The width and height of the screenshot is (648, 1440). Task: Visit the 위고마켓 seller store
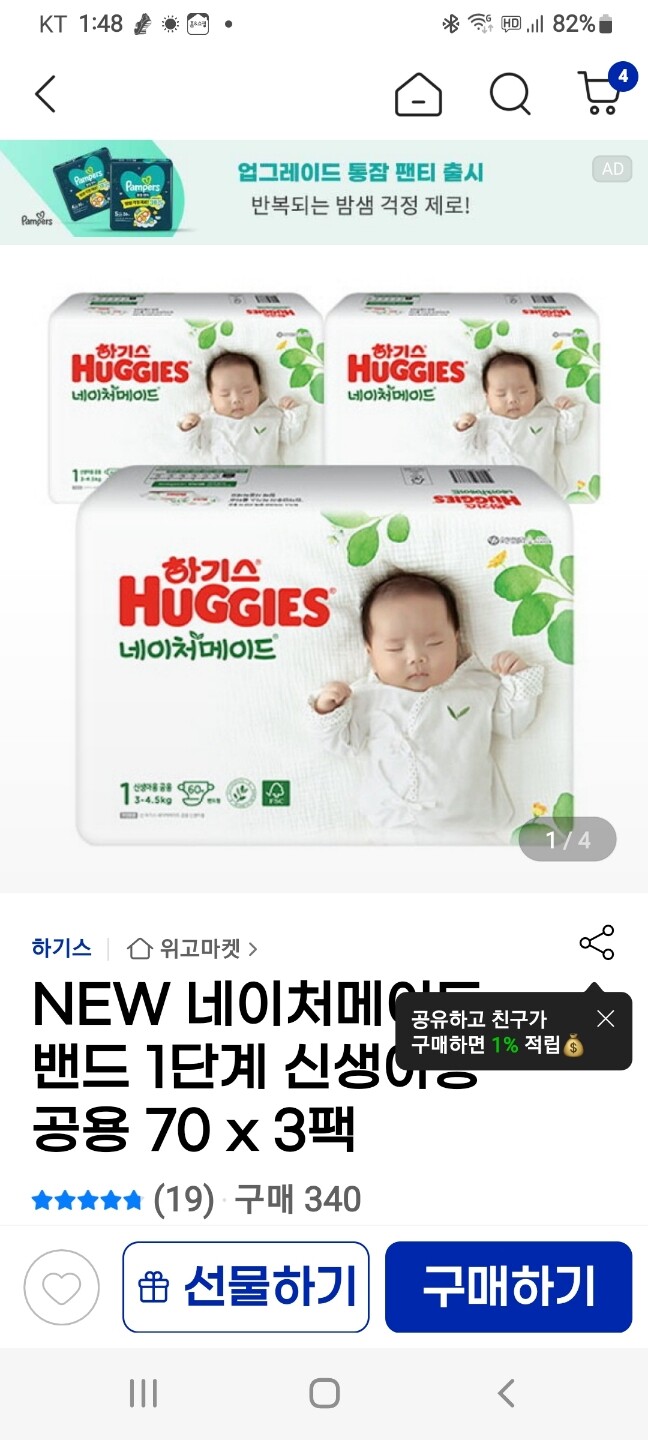192,948
